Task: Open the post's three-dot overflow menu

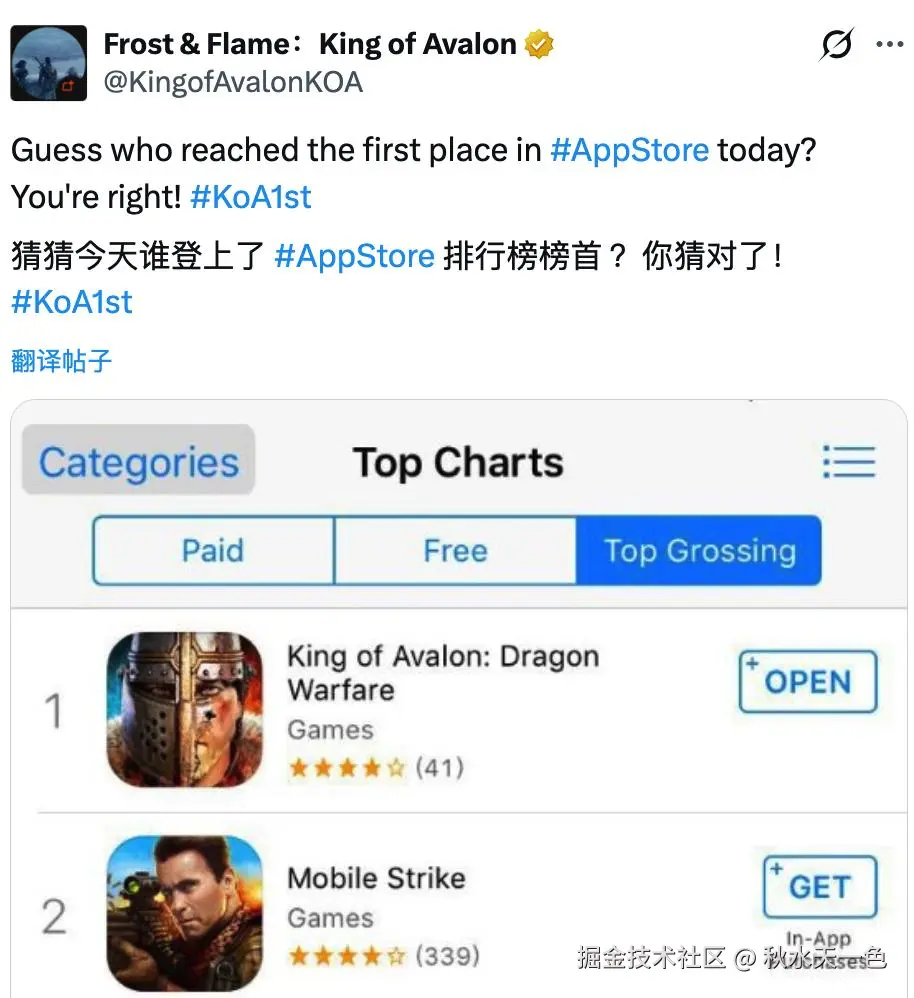Action: click(x=889, y=45)
